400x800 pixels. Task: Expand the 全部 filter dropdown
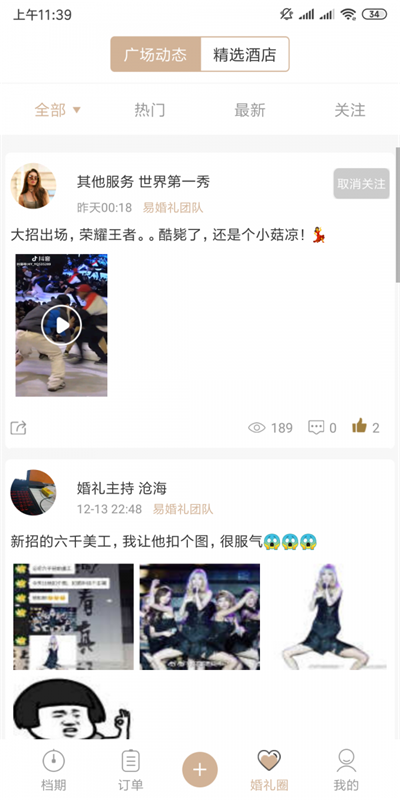[x=57, y=110]
